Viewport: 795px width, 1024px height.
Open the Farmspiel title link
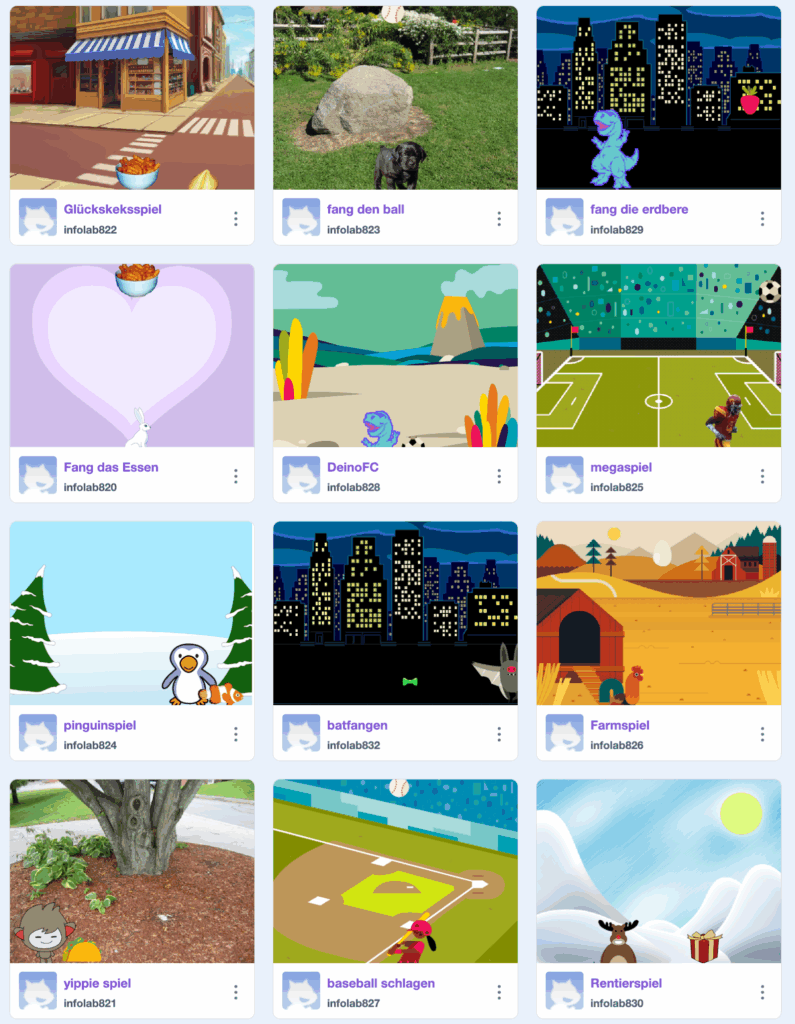click(620, 725)
